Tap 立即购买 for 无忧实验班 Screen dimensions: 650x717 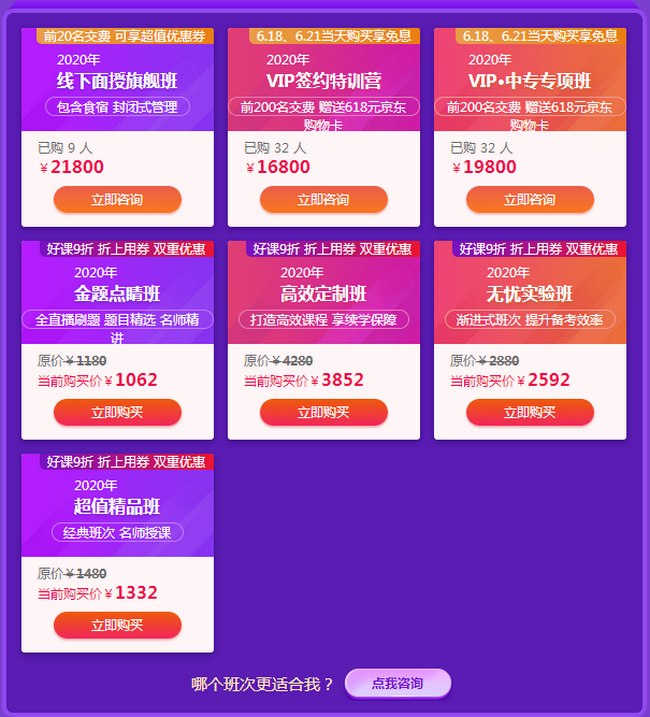pyautogui.click(x=529, y=412)
